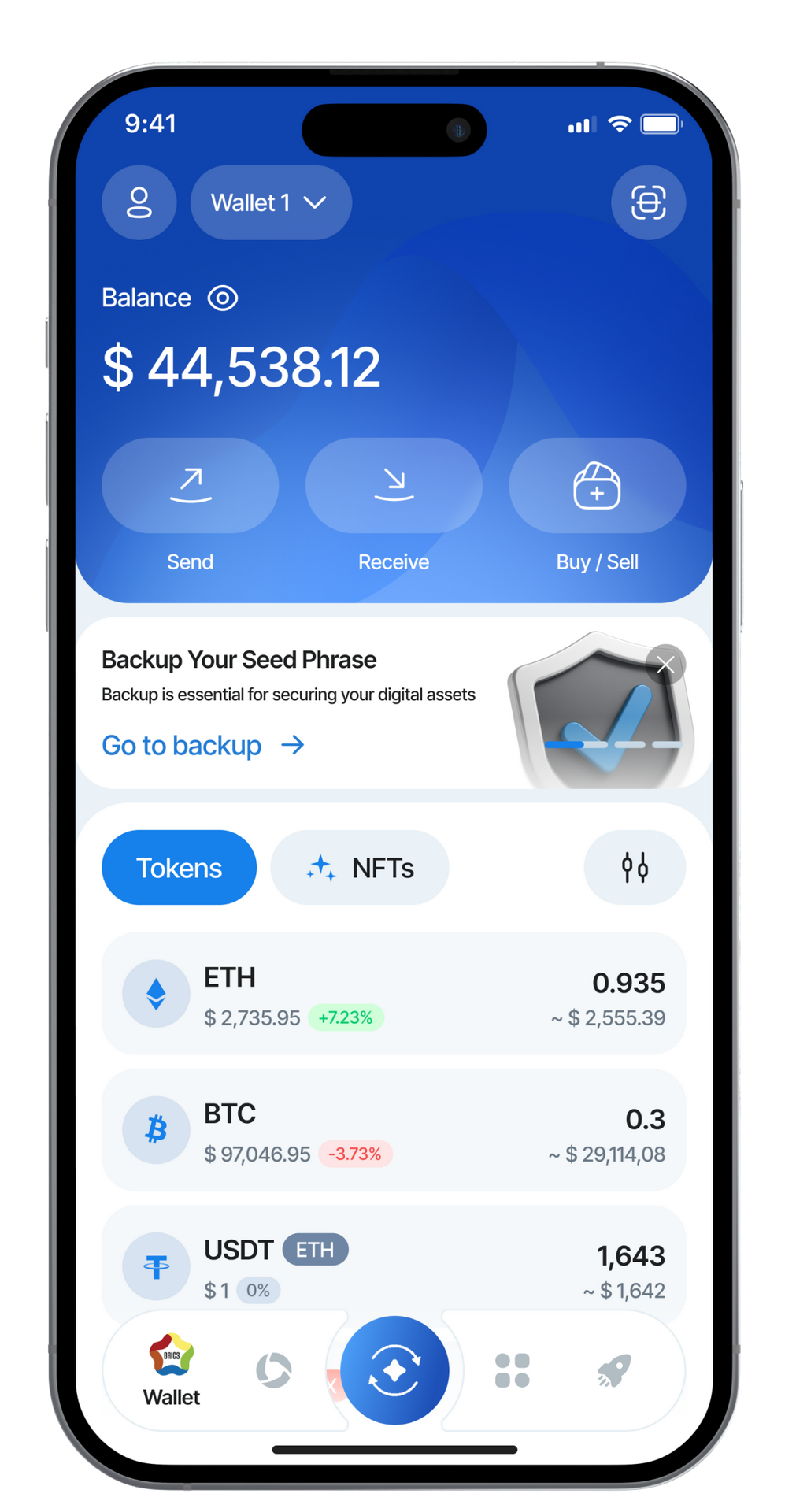Open the QR scanner icon

tap(648, 202)
